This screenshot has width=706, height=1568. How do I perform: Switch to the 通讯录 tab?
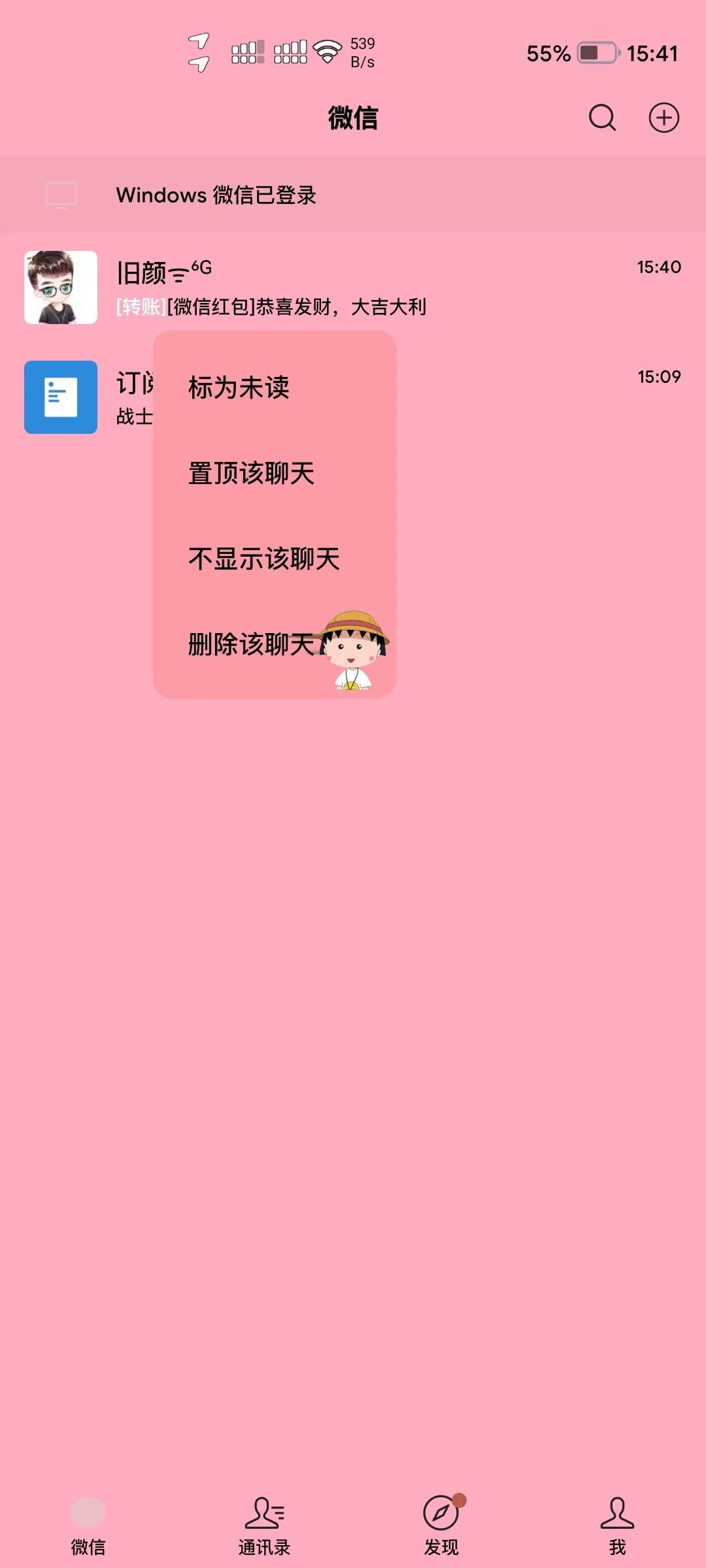coord(264,1525)
